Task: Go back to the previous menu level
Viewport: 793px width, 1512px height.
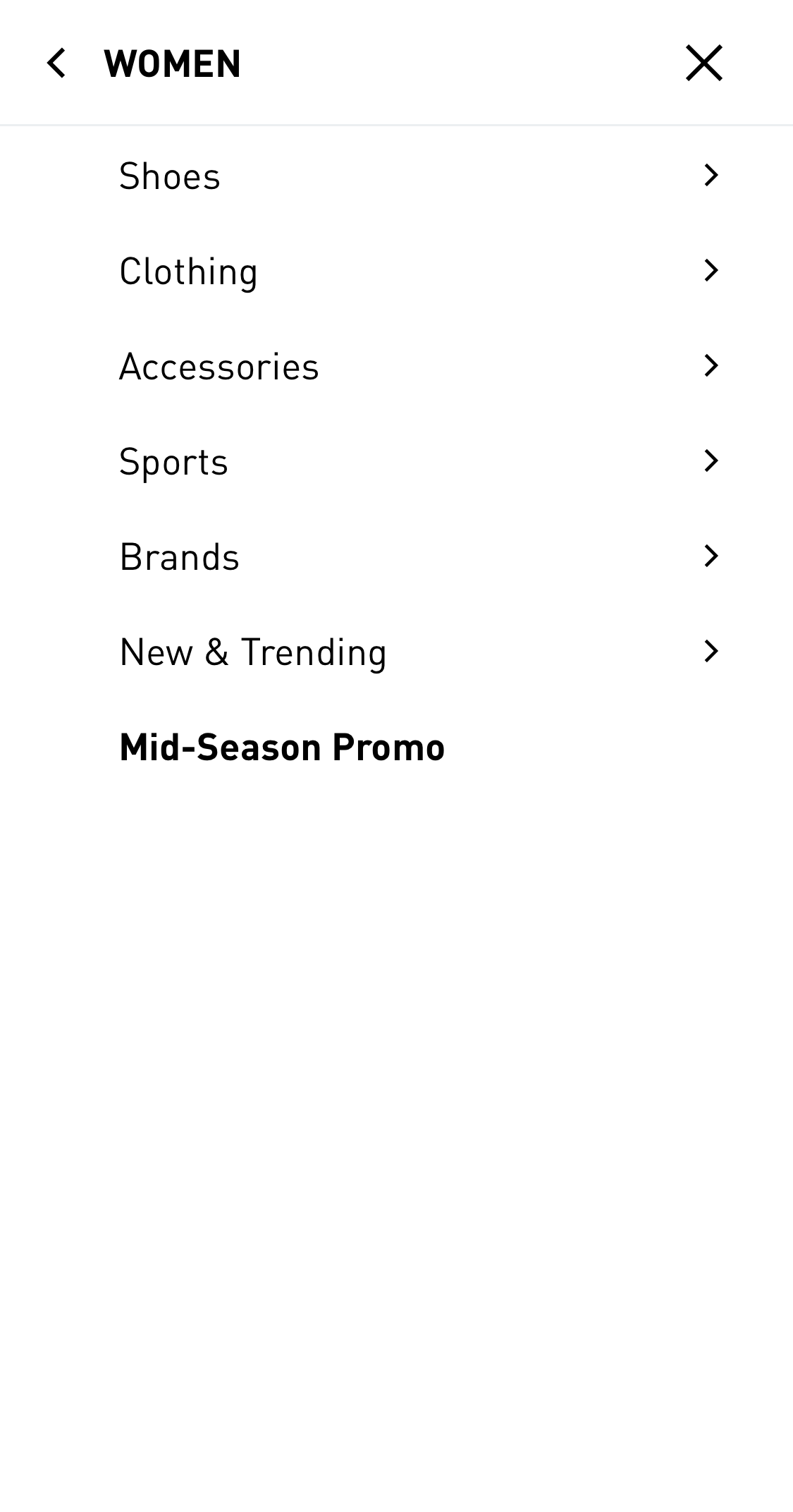Action: click(58, 63)
